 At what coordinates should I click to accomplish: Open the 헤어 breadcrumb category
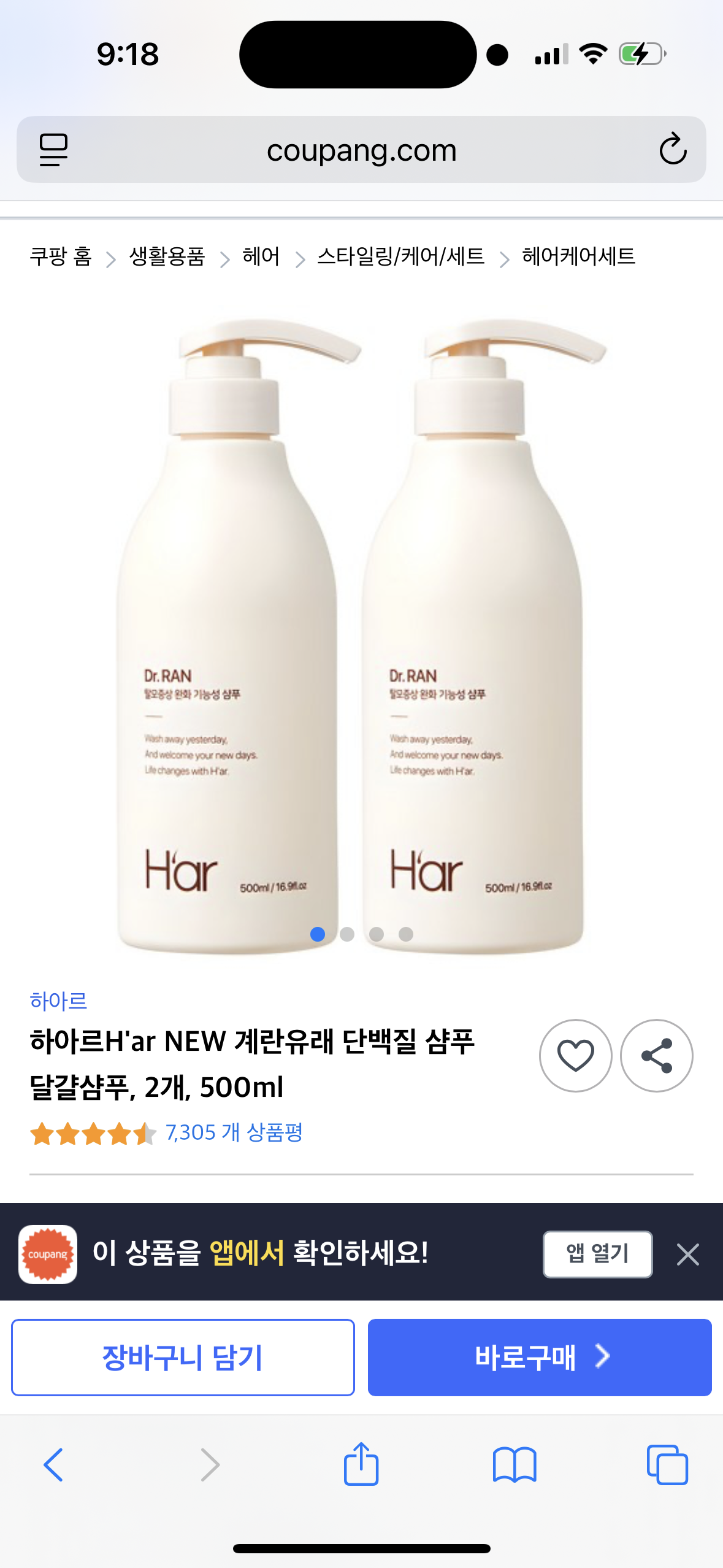click(261, 256)
